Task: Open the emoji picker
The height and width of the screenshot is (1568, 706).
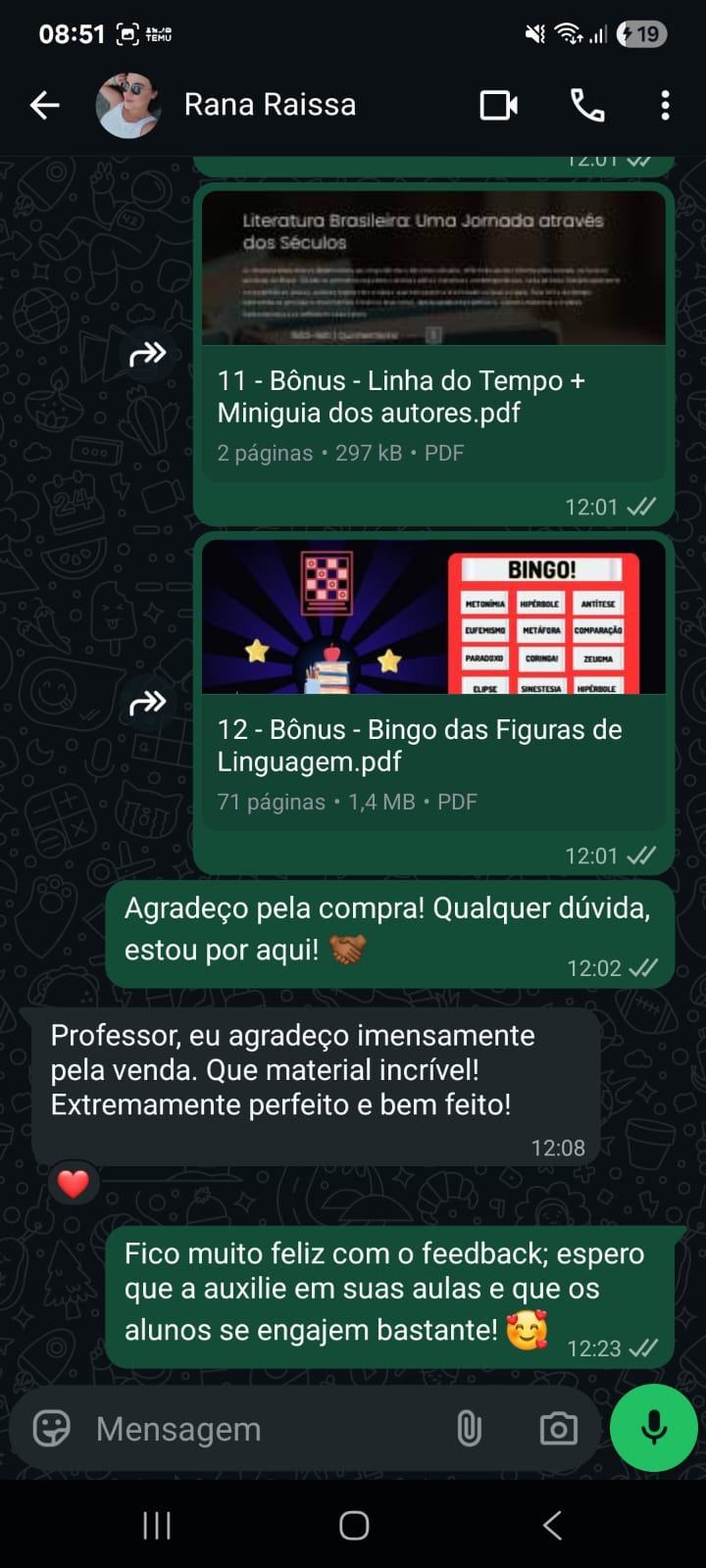Action: click(x=51, y=1429)
